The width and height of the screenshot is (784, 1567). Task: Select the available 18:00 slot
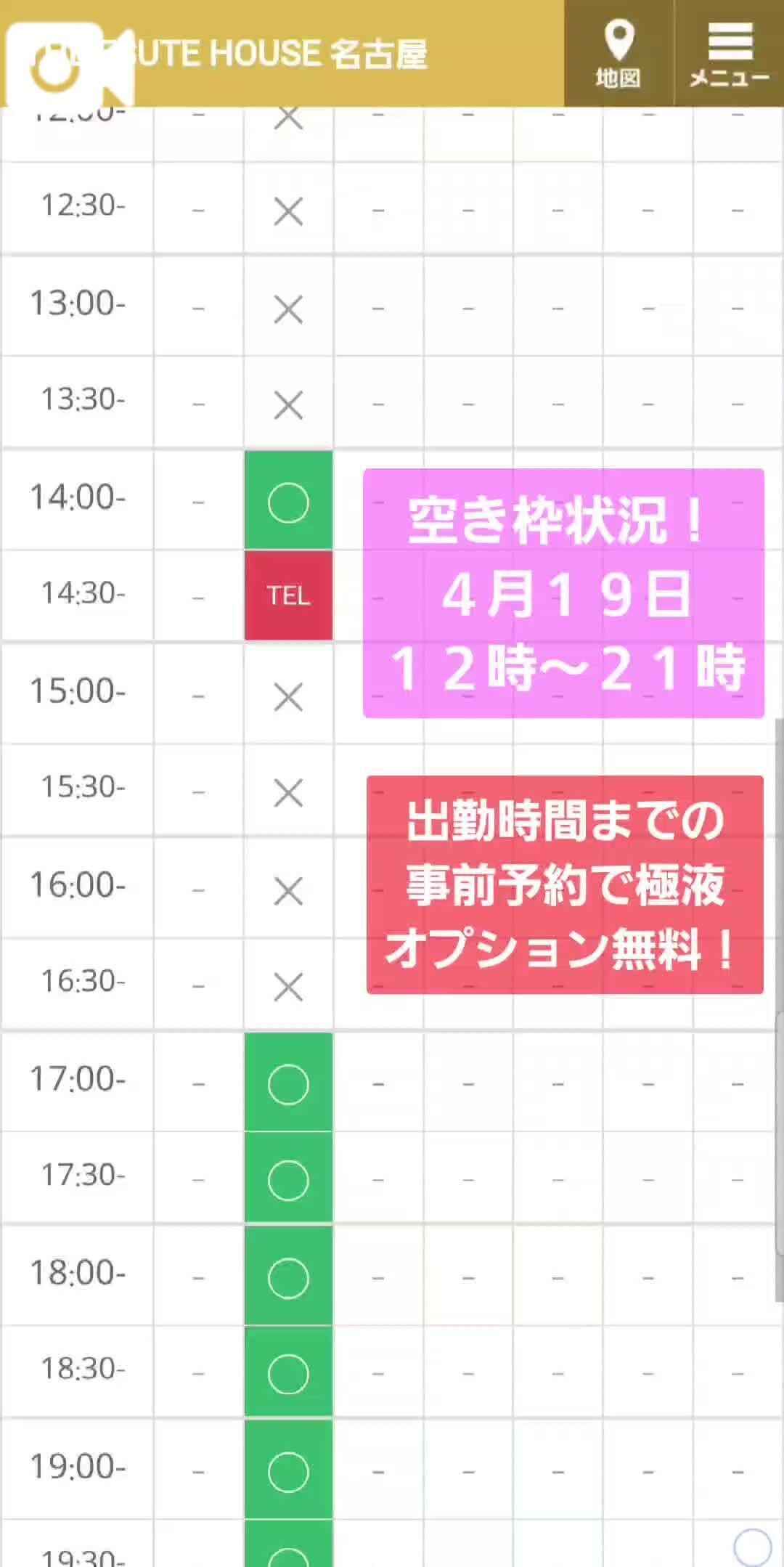point(288,1276)
